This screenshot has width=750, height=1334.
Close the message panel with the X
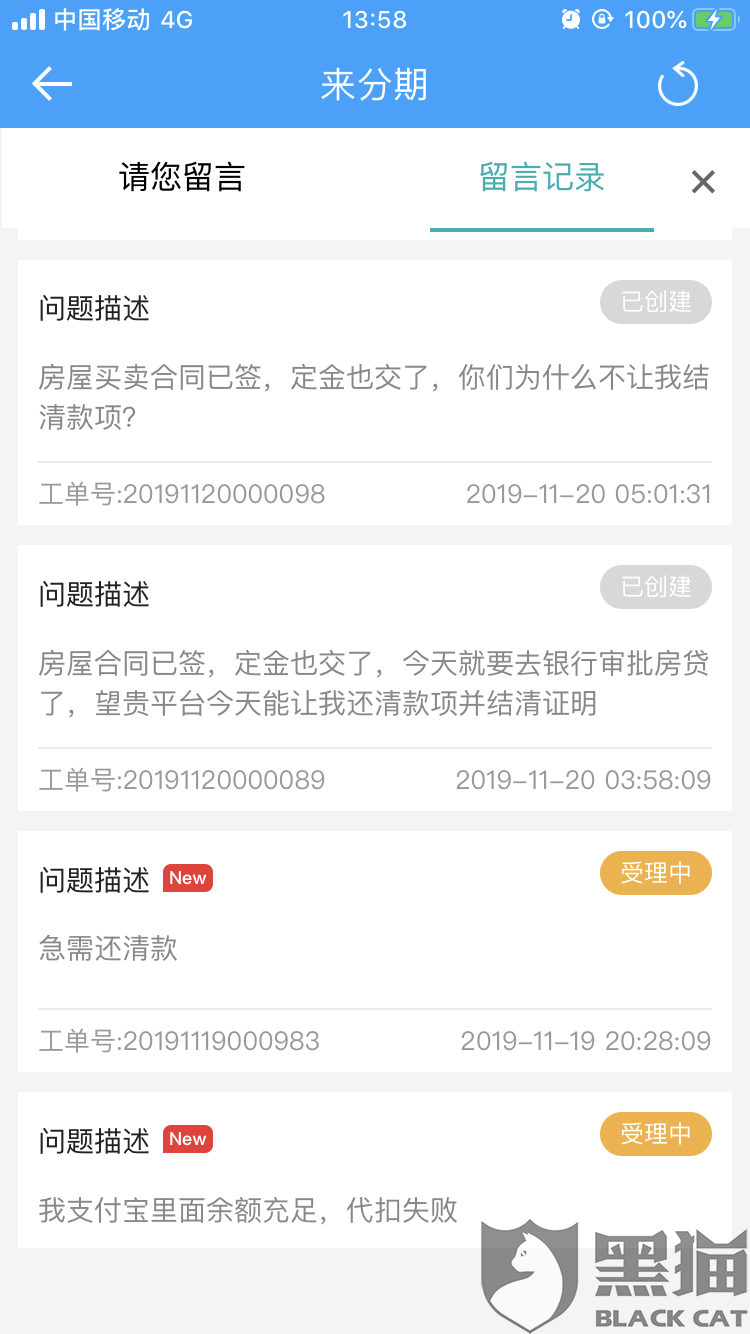point(703,180)
